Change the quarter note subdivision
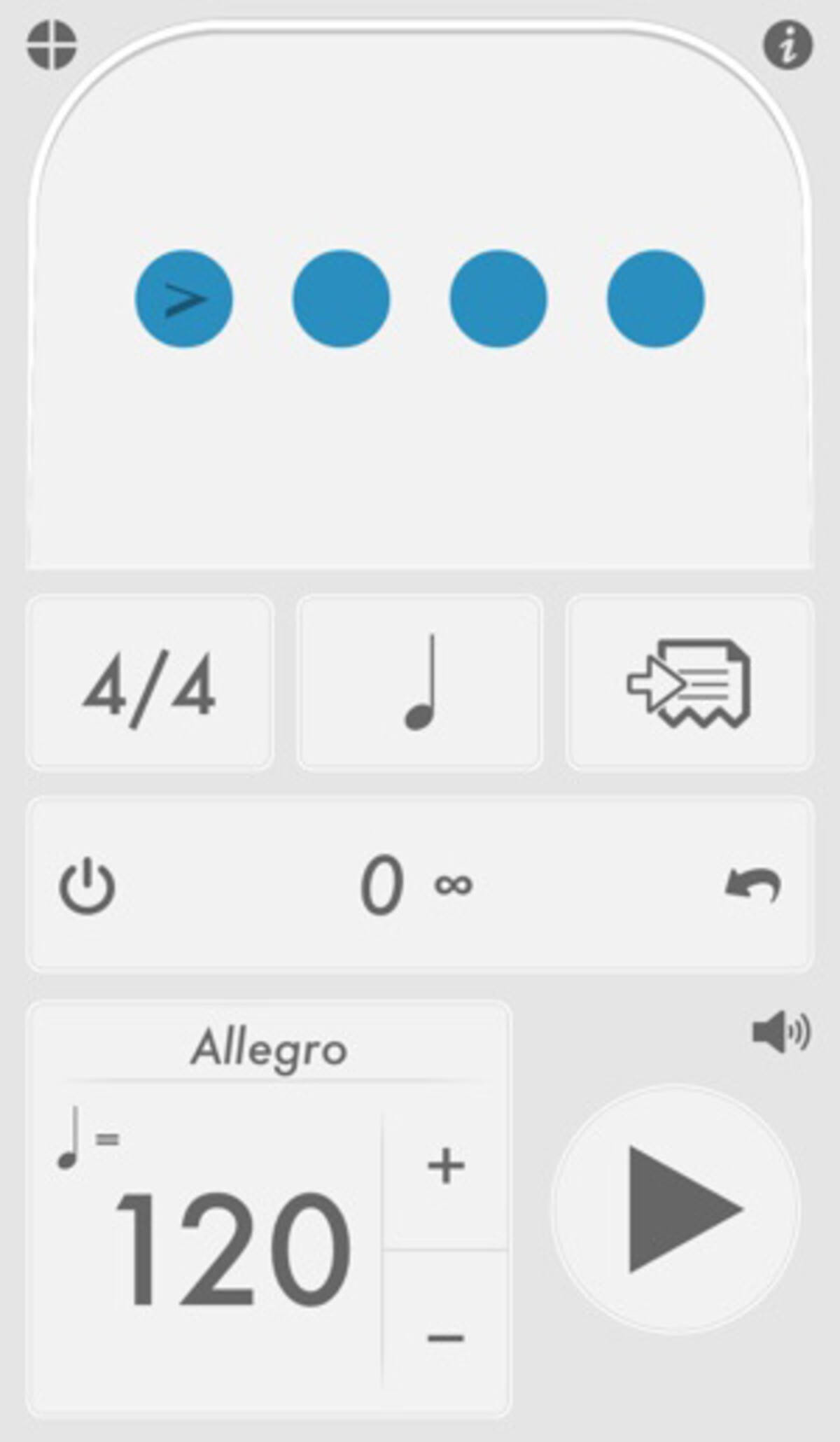 point(420,684)
